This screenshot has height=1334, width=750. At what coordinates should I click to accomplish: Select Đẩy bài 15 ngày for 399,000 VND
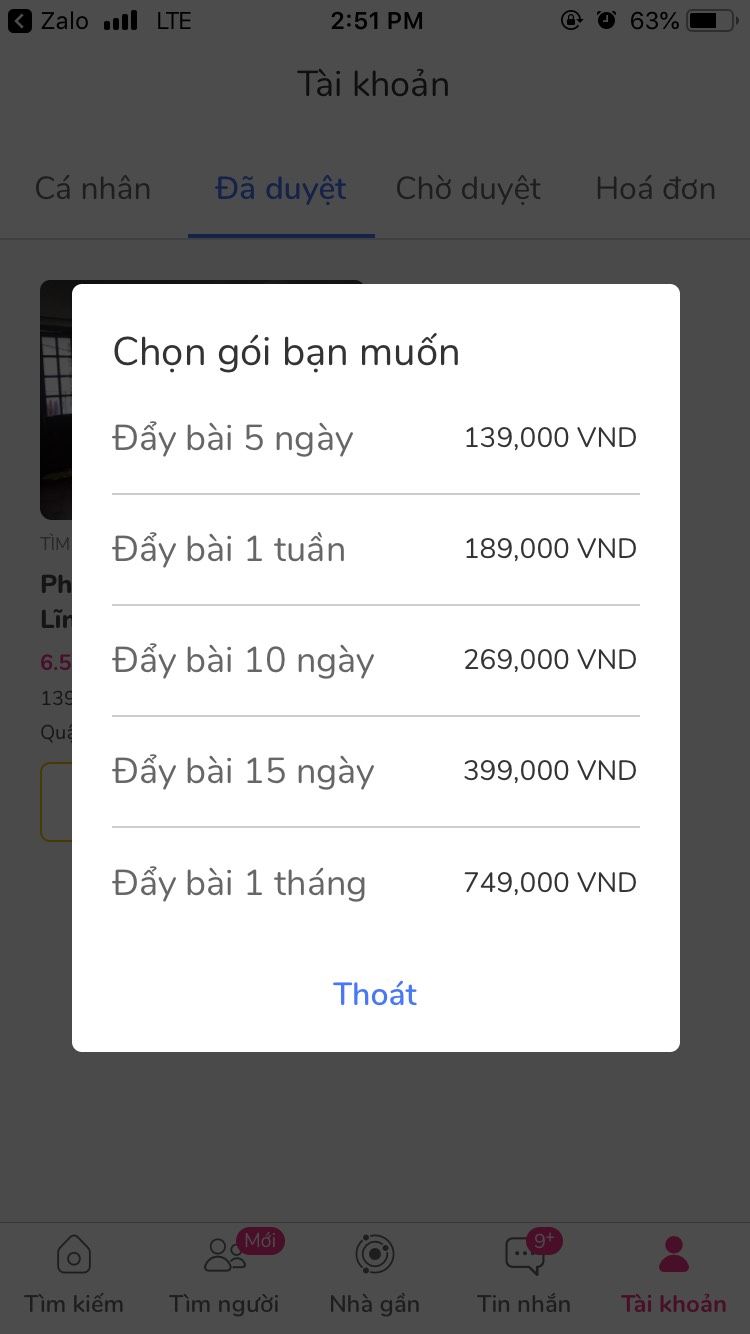[x=375, y=771]
